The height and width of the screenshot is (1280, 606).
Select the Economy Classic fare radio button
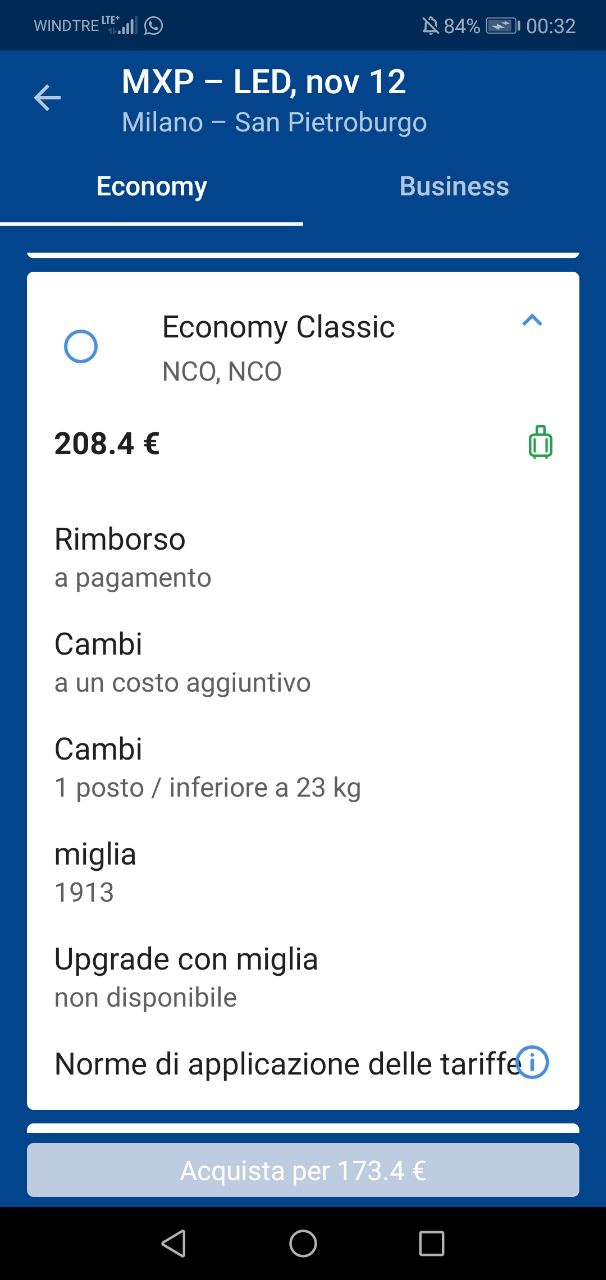click(81, 347)
